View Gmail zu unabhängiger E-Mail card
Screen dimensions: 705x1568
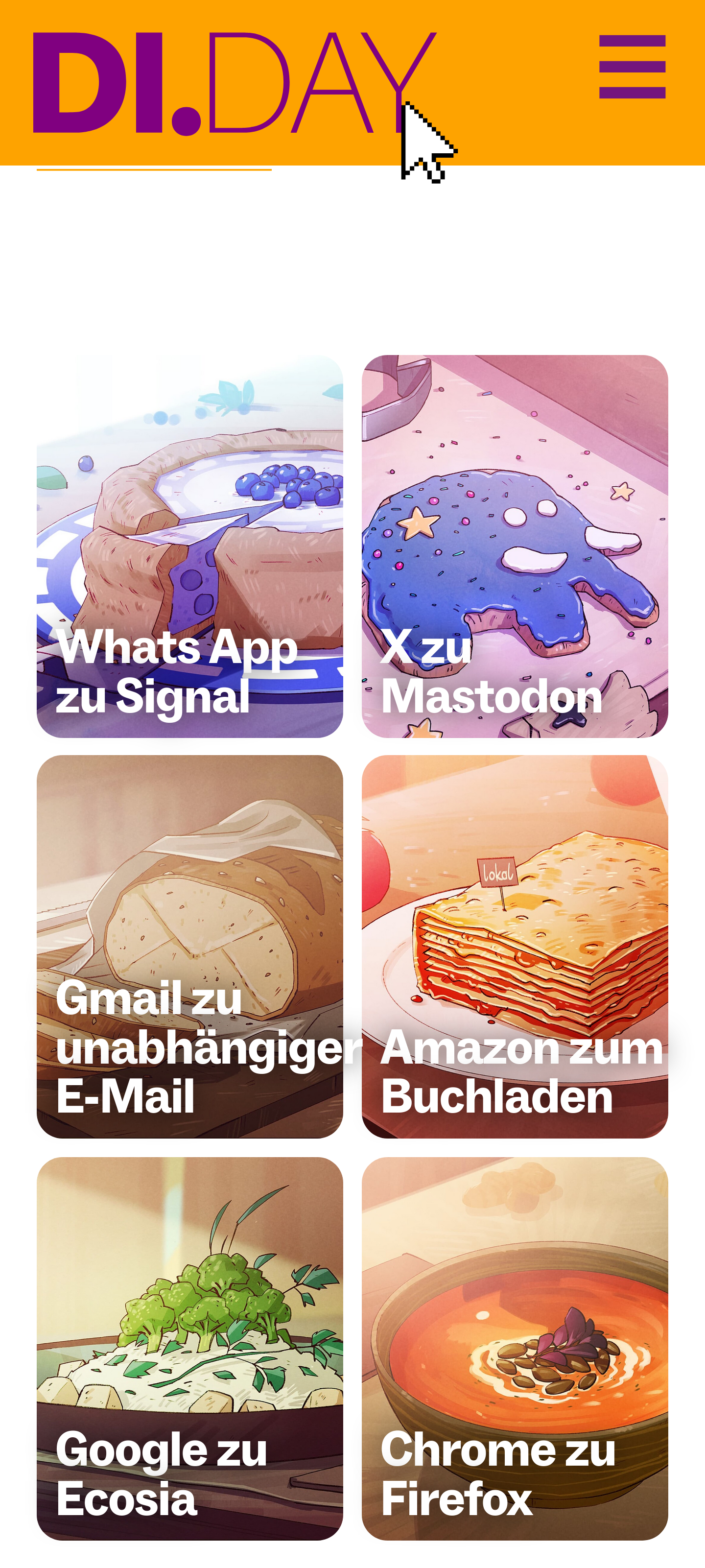pos(189,947)
